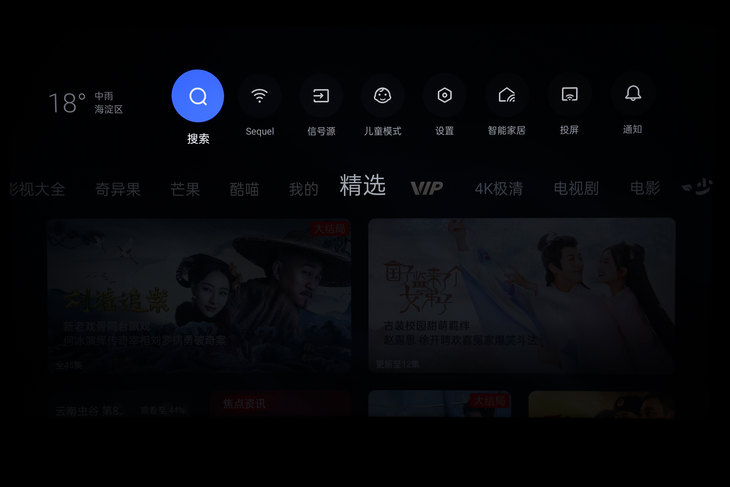Enter children mode (儿童模式)

(382, 96)
